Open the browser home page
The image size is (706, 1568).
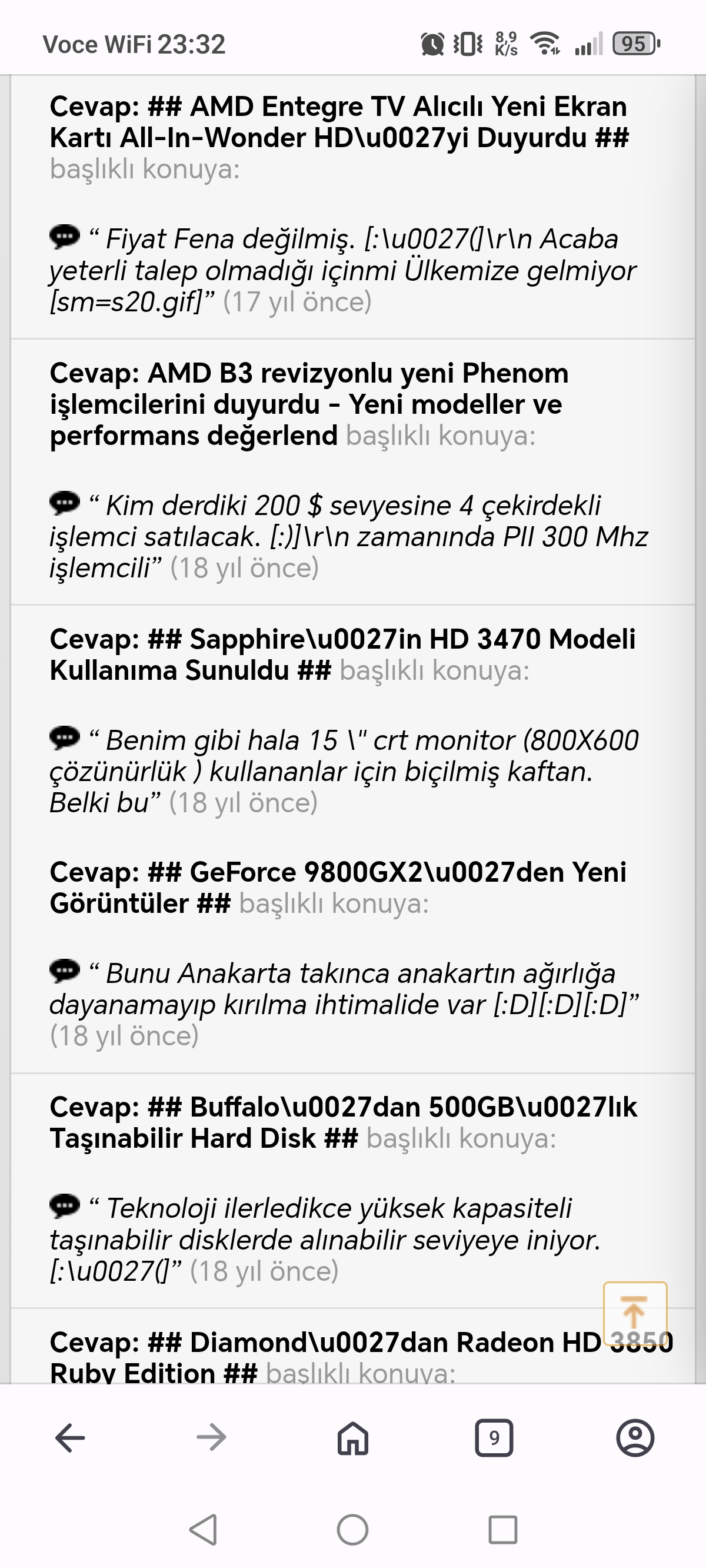pyautogui.click(x=353, y=1439)
